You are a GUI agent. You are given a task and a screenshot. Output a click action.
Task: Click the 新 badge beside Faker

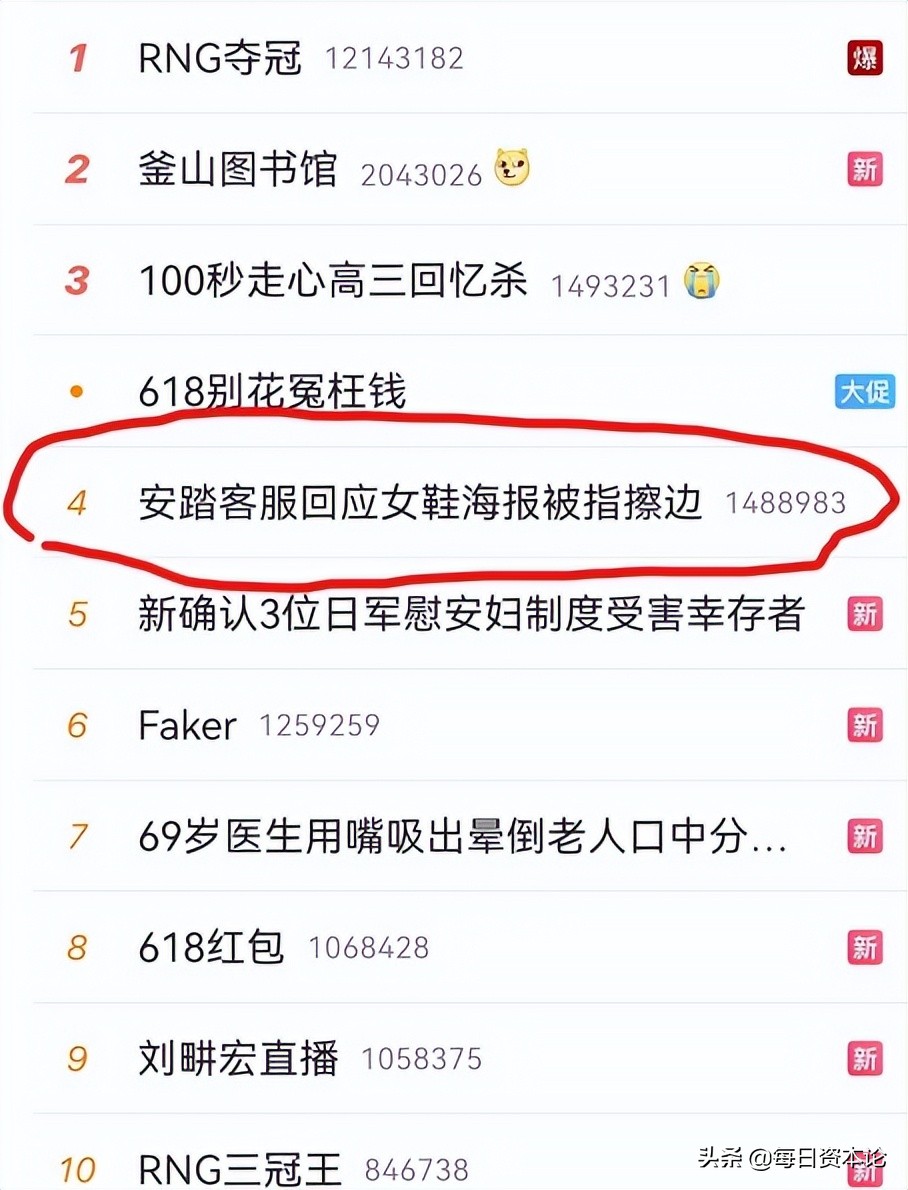(x=864, y=724)
